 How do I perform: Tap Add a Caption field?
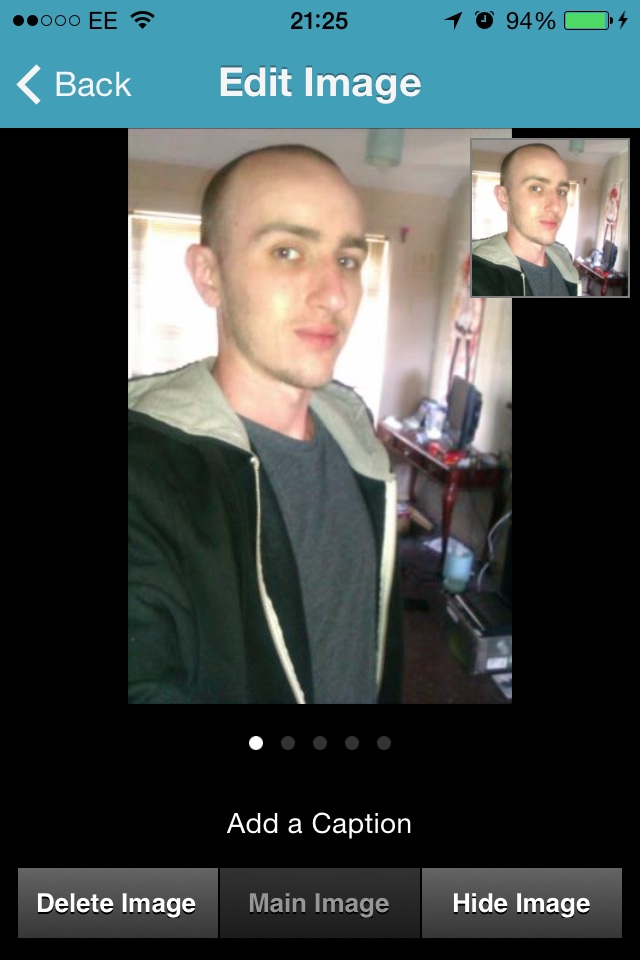point(319,824)
